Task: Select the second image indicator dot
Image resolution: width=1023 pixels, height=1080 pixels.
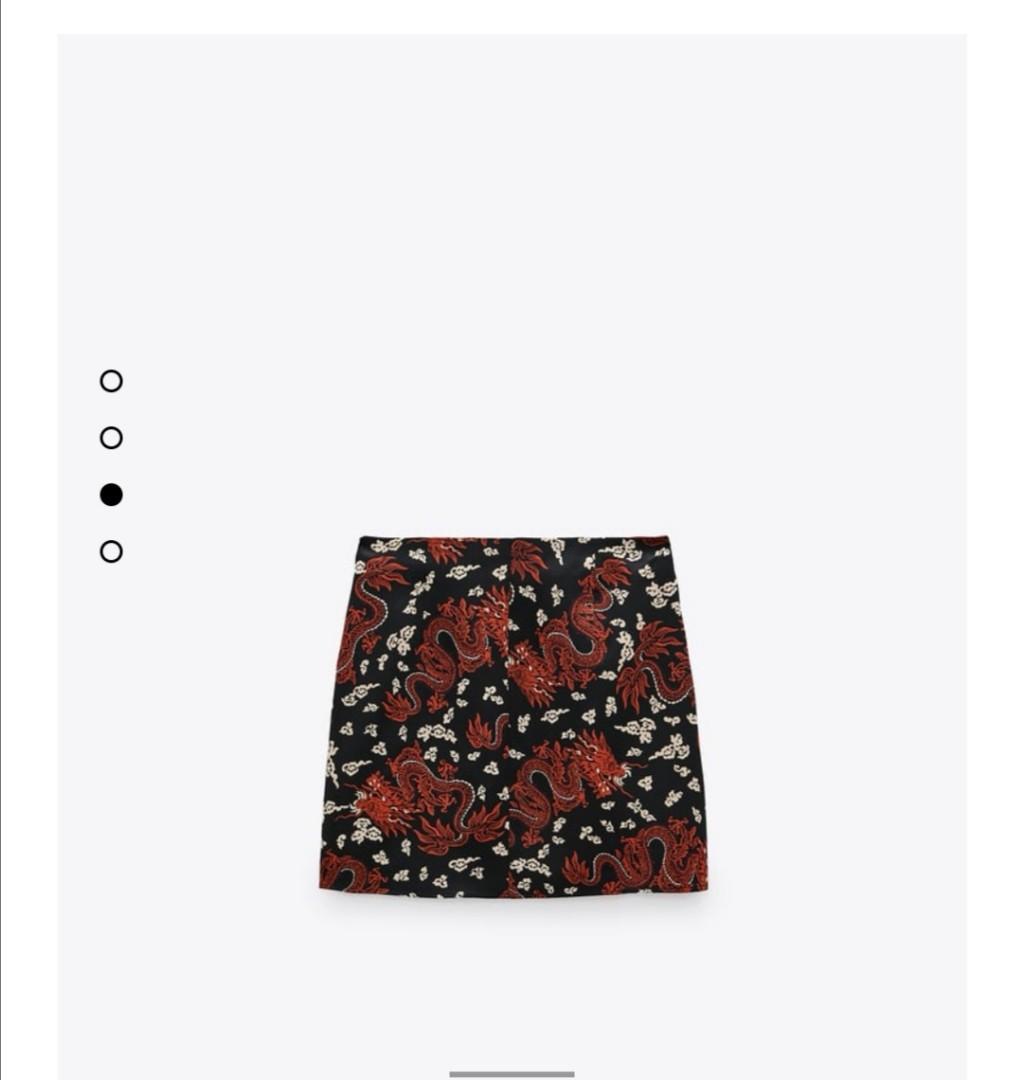Action: tap(111, 438)
